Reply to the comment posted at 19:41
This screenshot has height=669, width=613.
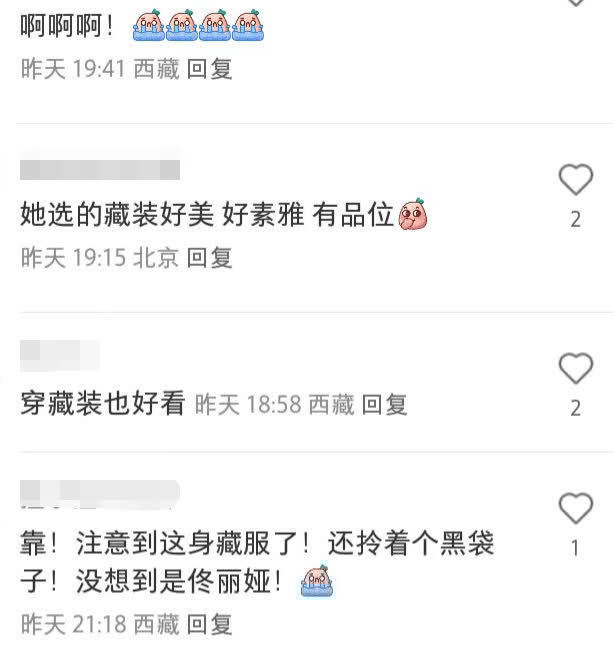(x=209, y=69)
